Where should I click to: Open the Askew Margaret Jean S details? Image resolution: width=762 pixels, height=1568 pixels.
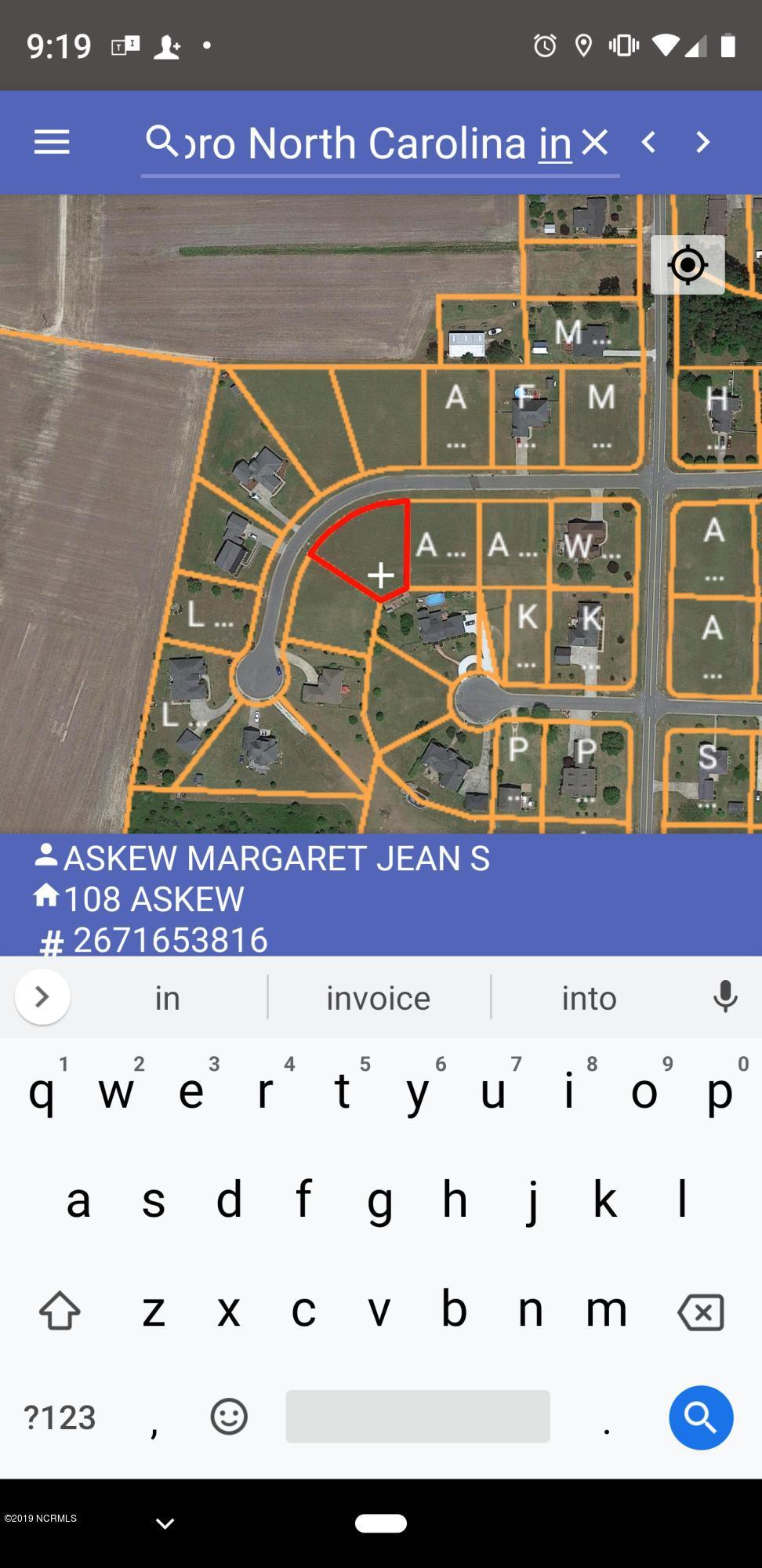(x=276, y=858)
